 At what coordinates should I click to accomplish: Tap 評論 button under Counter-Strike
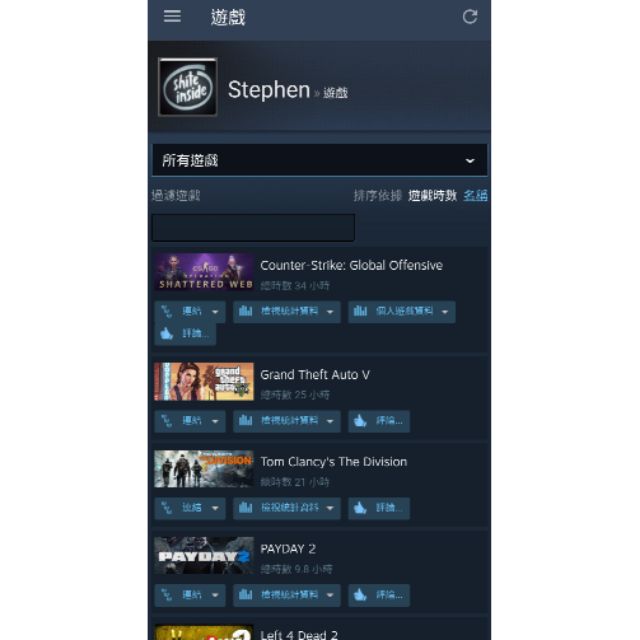click(185, 334)
